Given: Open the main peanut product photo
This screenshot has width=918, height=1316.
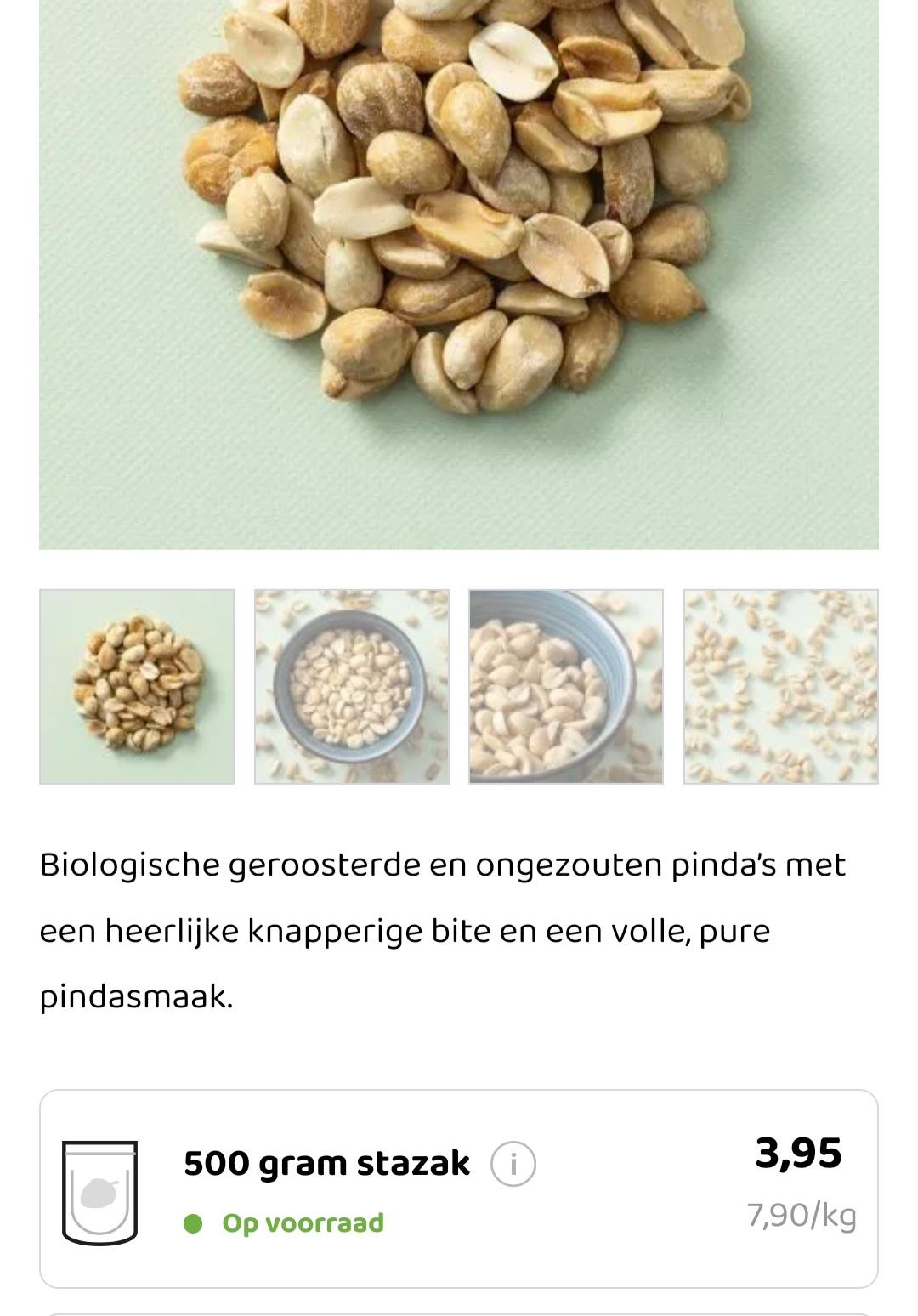Looking at the screenshot, I should pos(459,274).
